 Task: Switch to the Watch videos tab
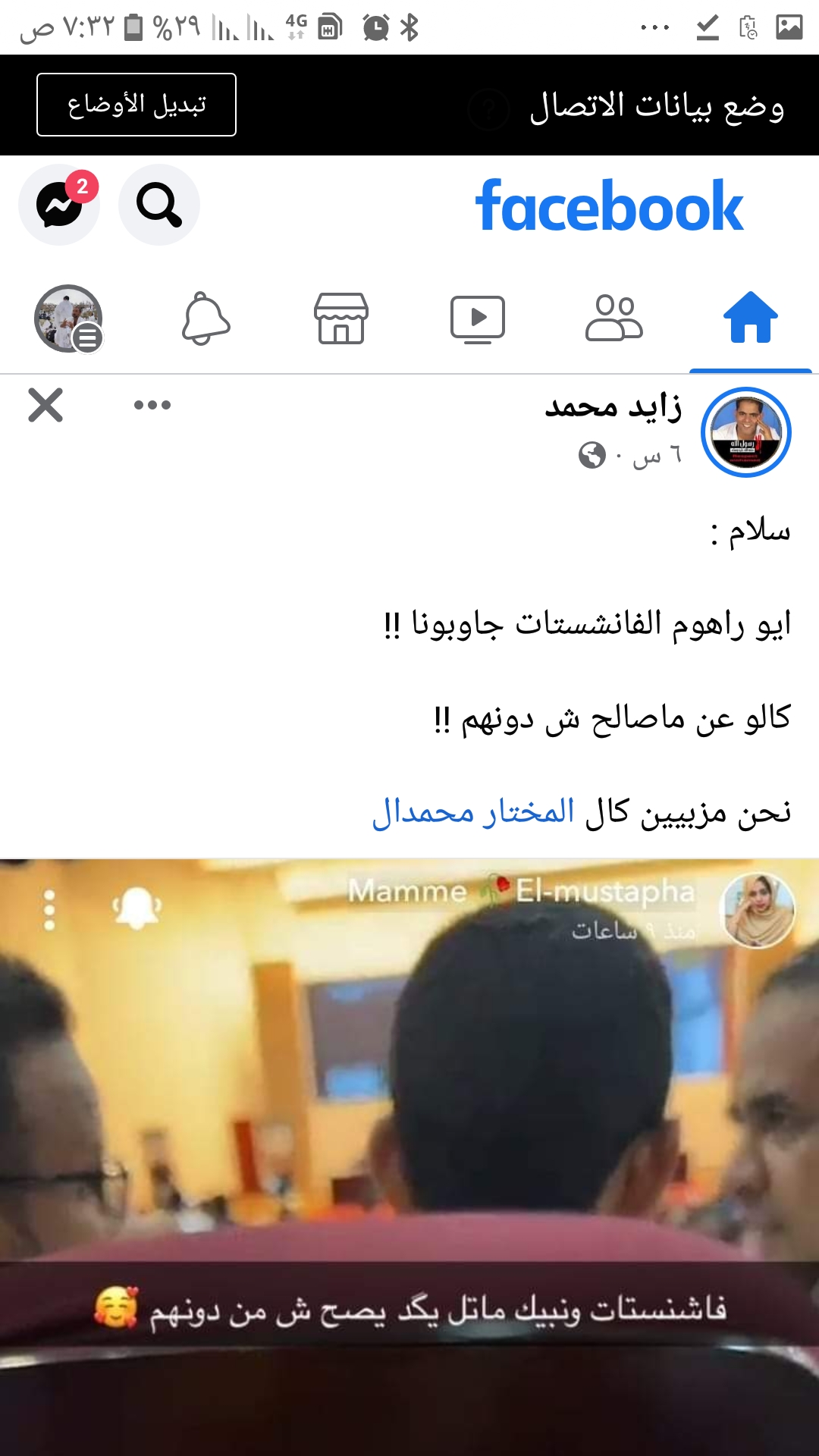tap(478, 318)
